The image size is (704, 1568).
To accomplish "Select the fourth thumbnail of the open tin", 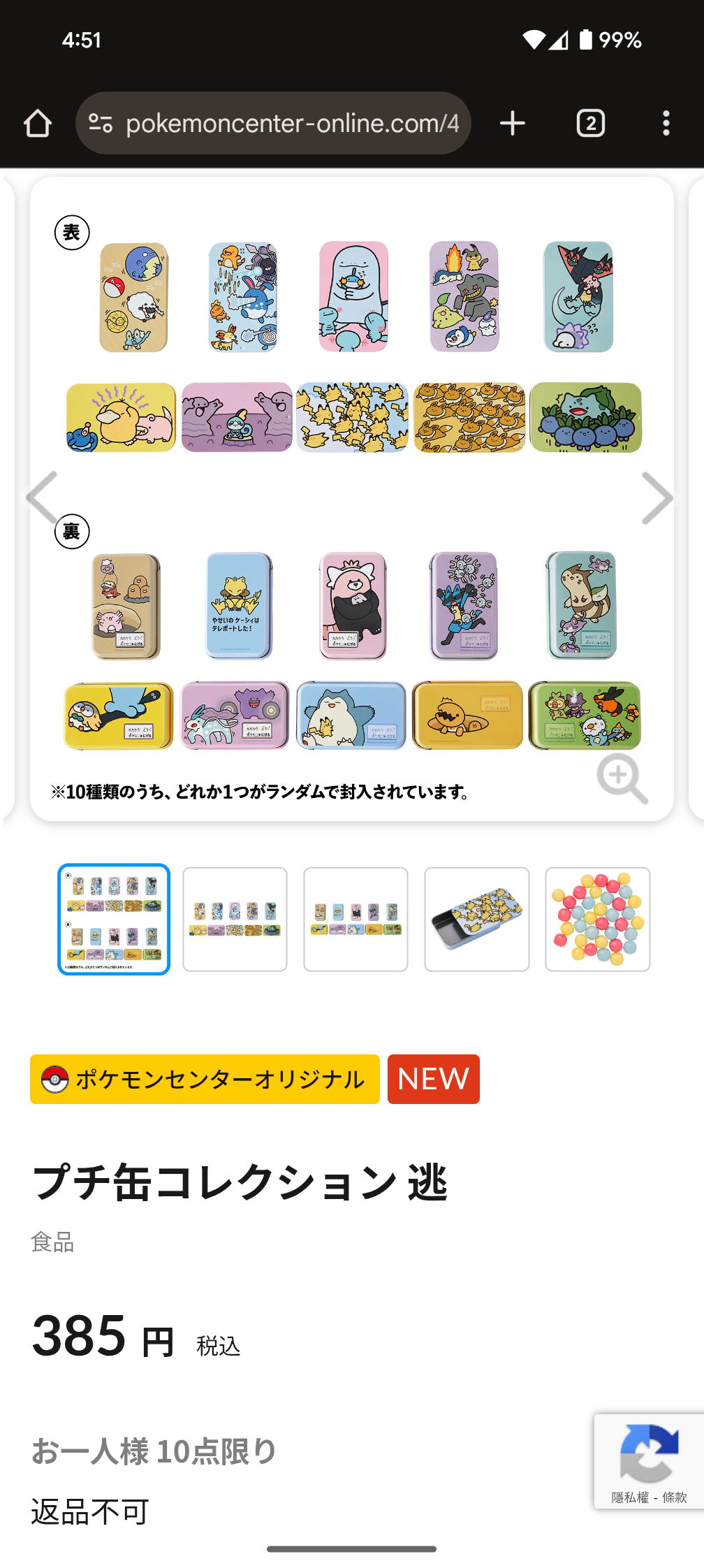I will (477, 919).
